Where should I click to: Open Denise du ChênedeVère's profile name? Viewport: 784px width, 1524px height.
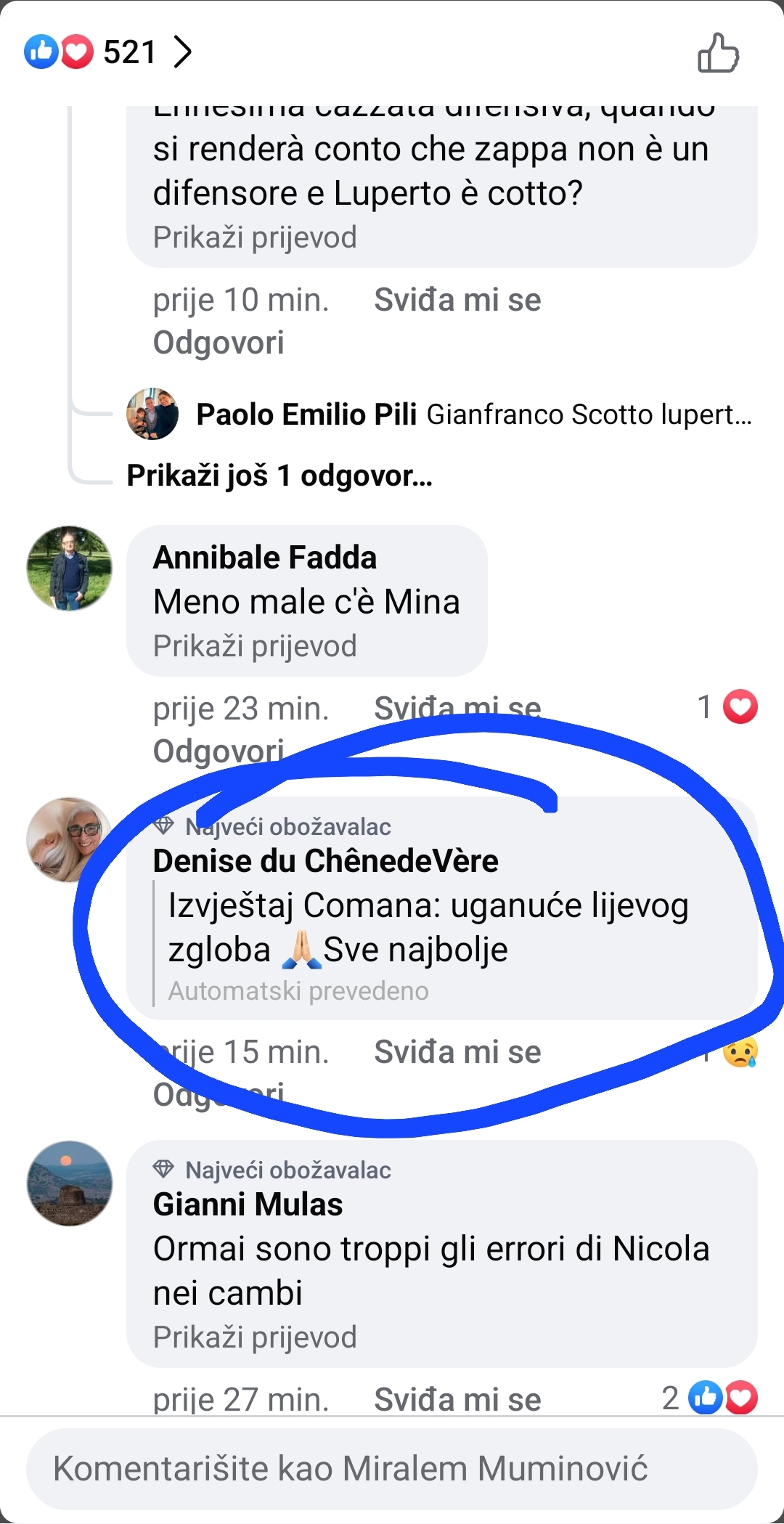point(325,861)
